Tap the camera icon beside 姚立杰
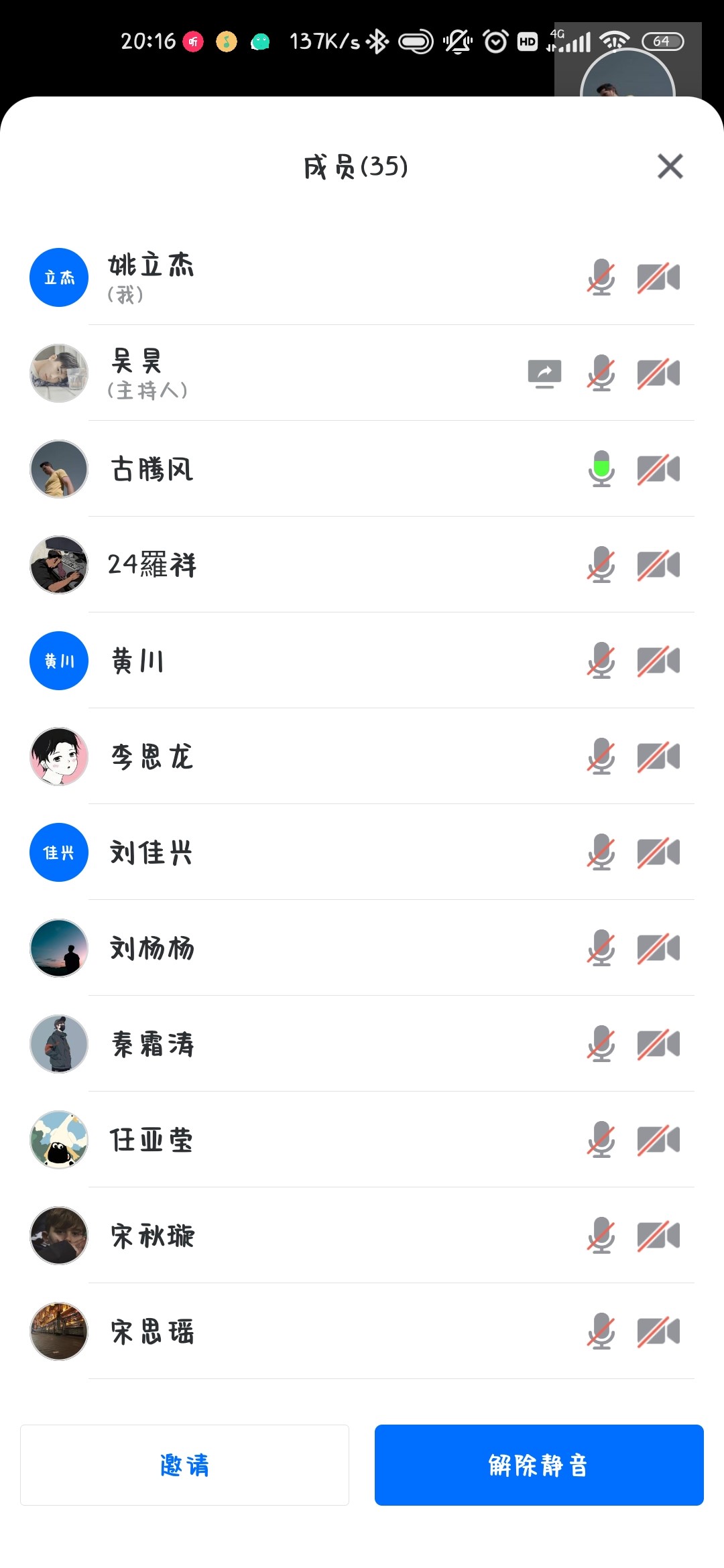The image size is (724, 1568). [x=658, y=277]
